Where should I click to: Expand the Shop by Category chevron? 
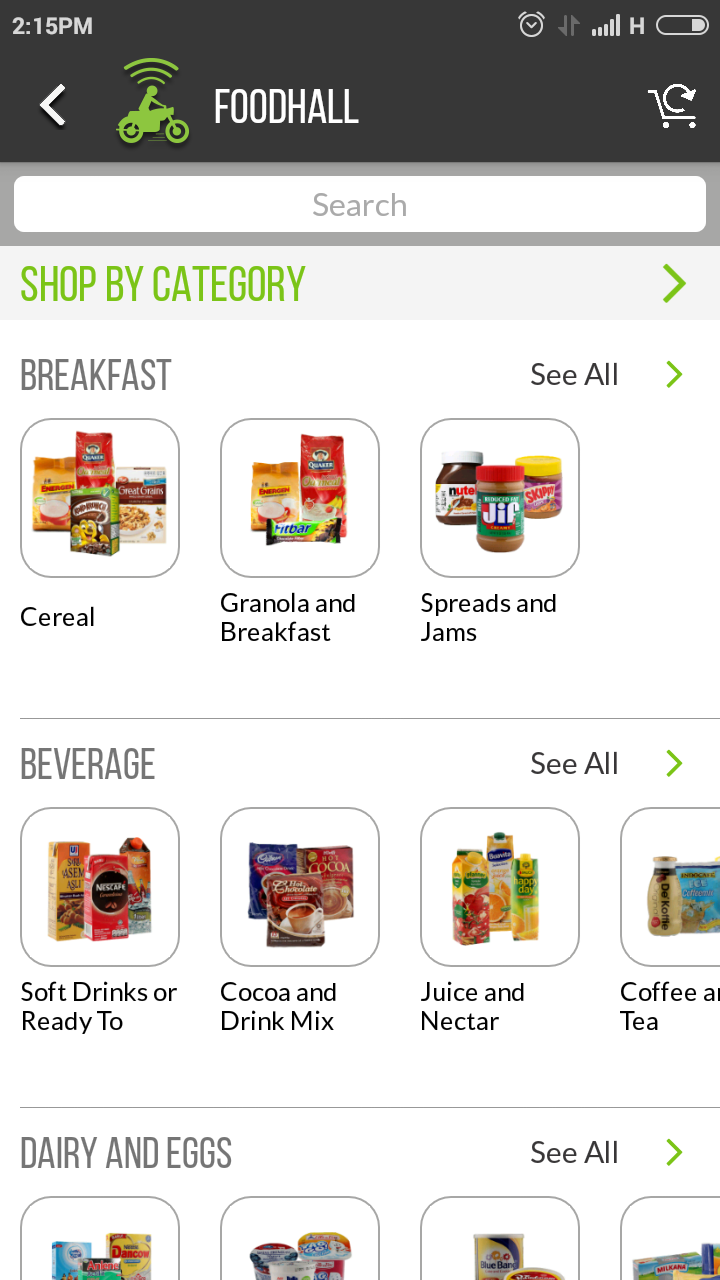tap(674, 284)
